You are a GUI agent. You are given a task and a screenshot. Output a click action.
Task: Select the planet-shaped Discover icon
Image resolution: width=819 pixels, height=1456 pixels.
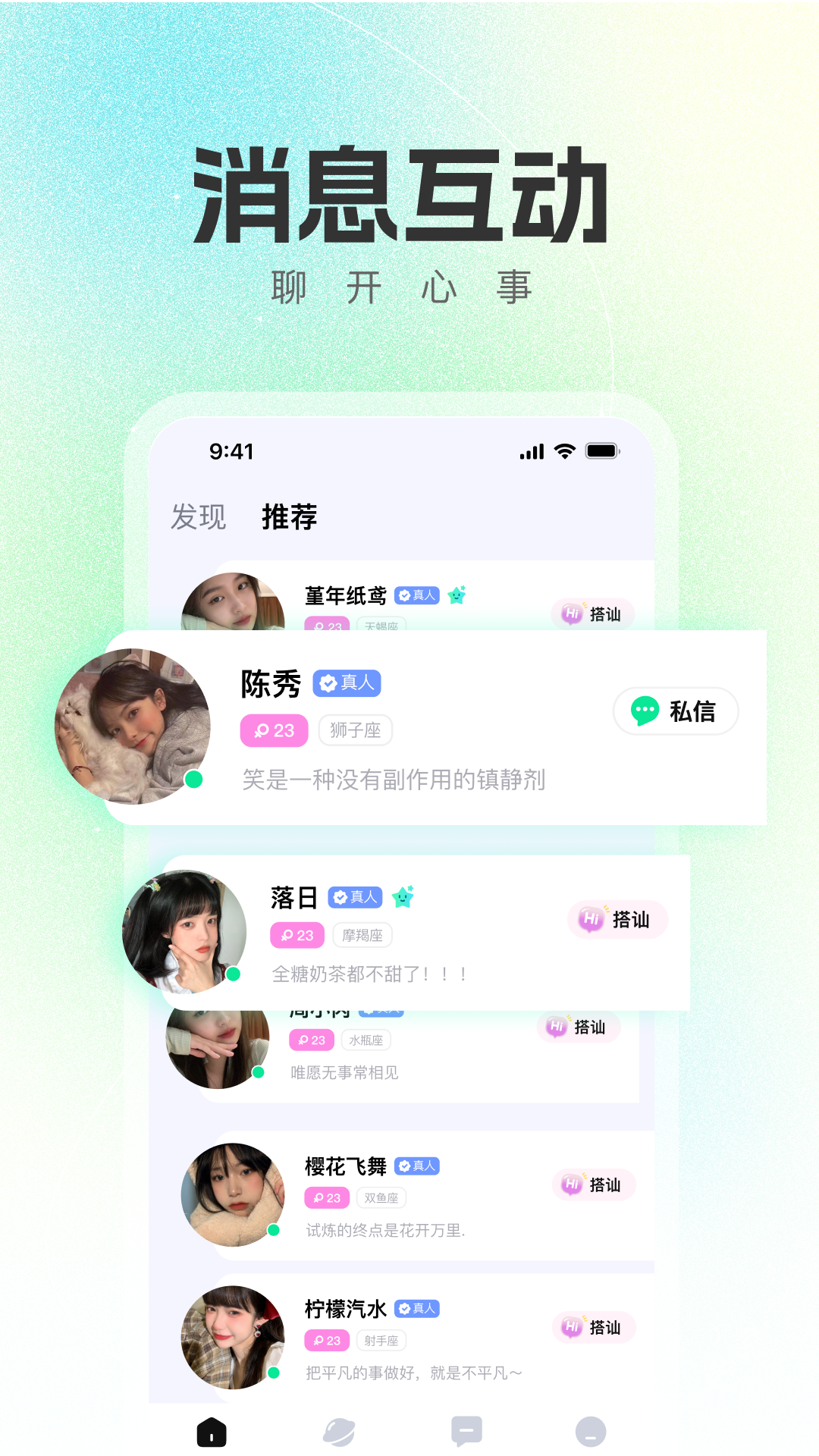[339, 1429]
